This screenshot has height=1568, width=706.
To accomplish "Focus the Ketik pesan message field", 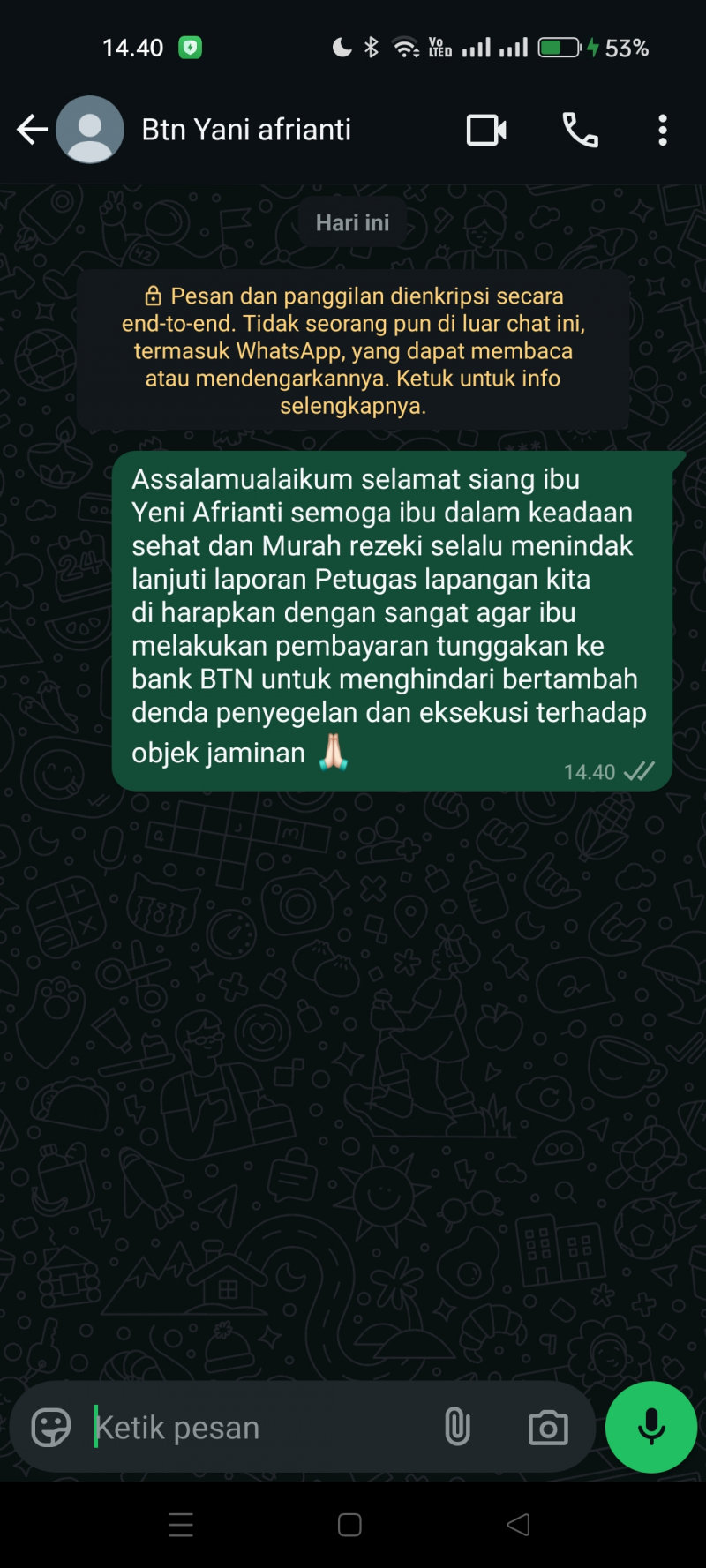I will 256,1427.
